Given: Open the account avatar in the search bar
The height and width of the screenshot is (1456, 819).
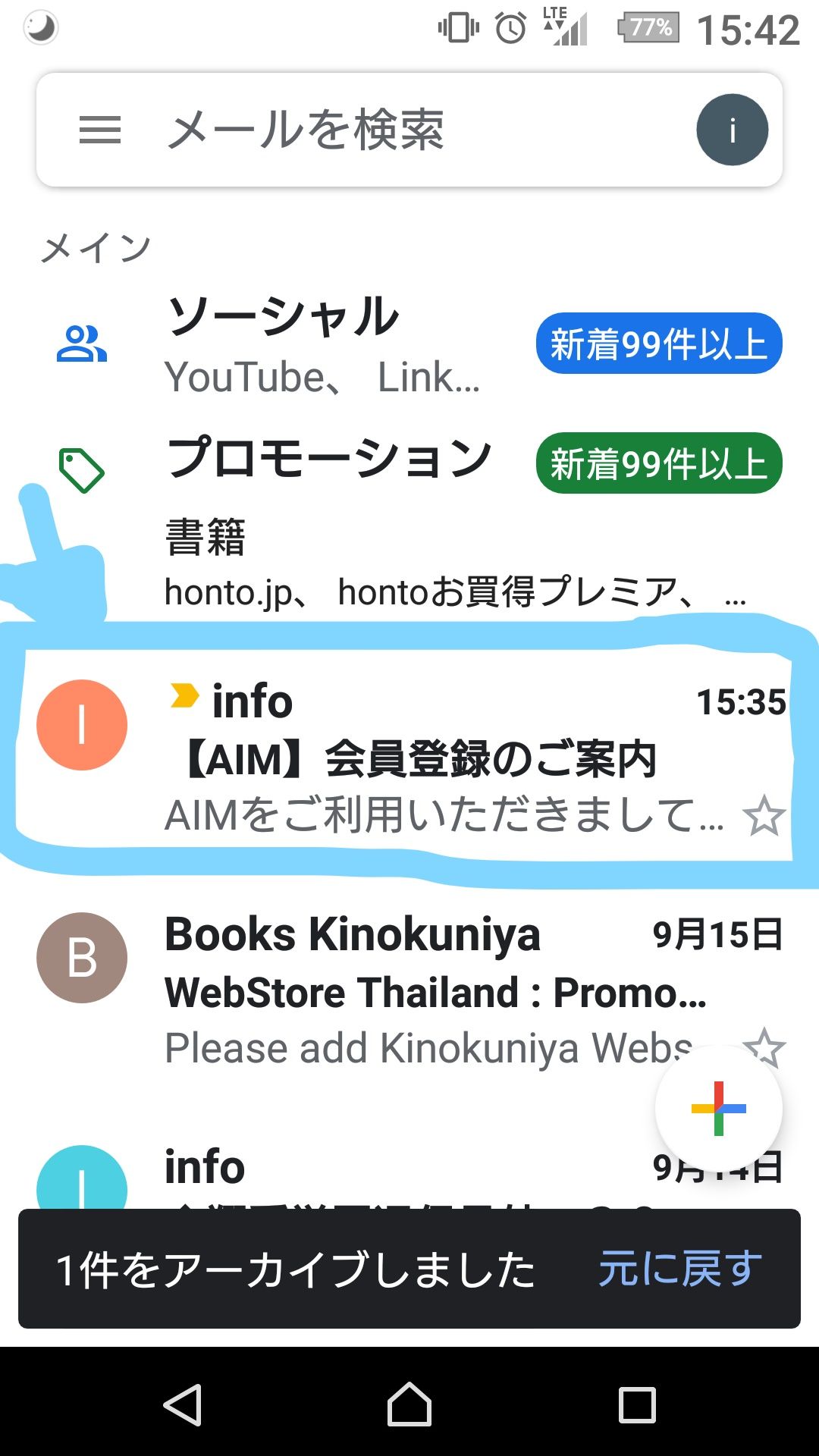Looking at the screenshot, I should [732, 130].
